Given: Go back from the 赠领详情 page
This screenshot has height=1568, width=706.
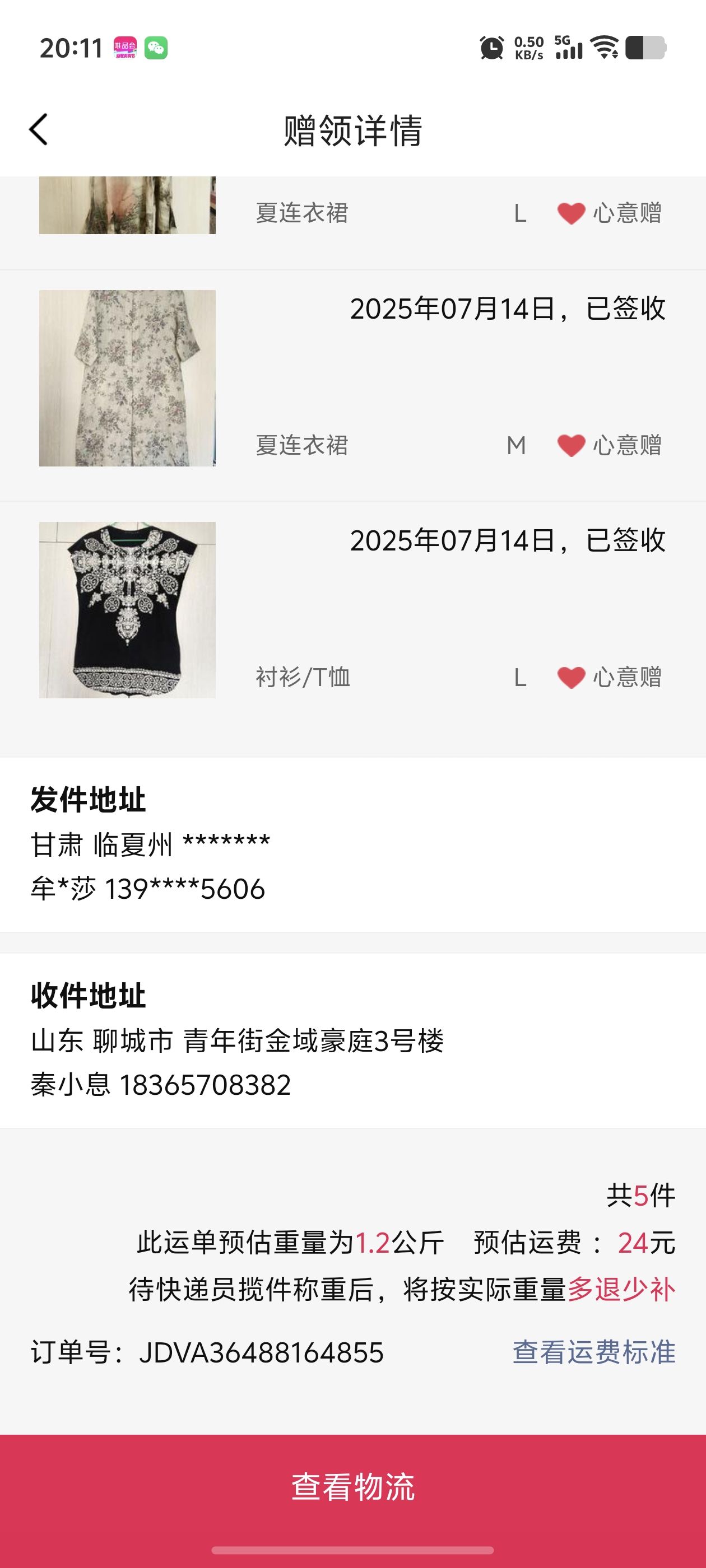Looking at the screenshot, I should click(x=38, y=130).
